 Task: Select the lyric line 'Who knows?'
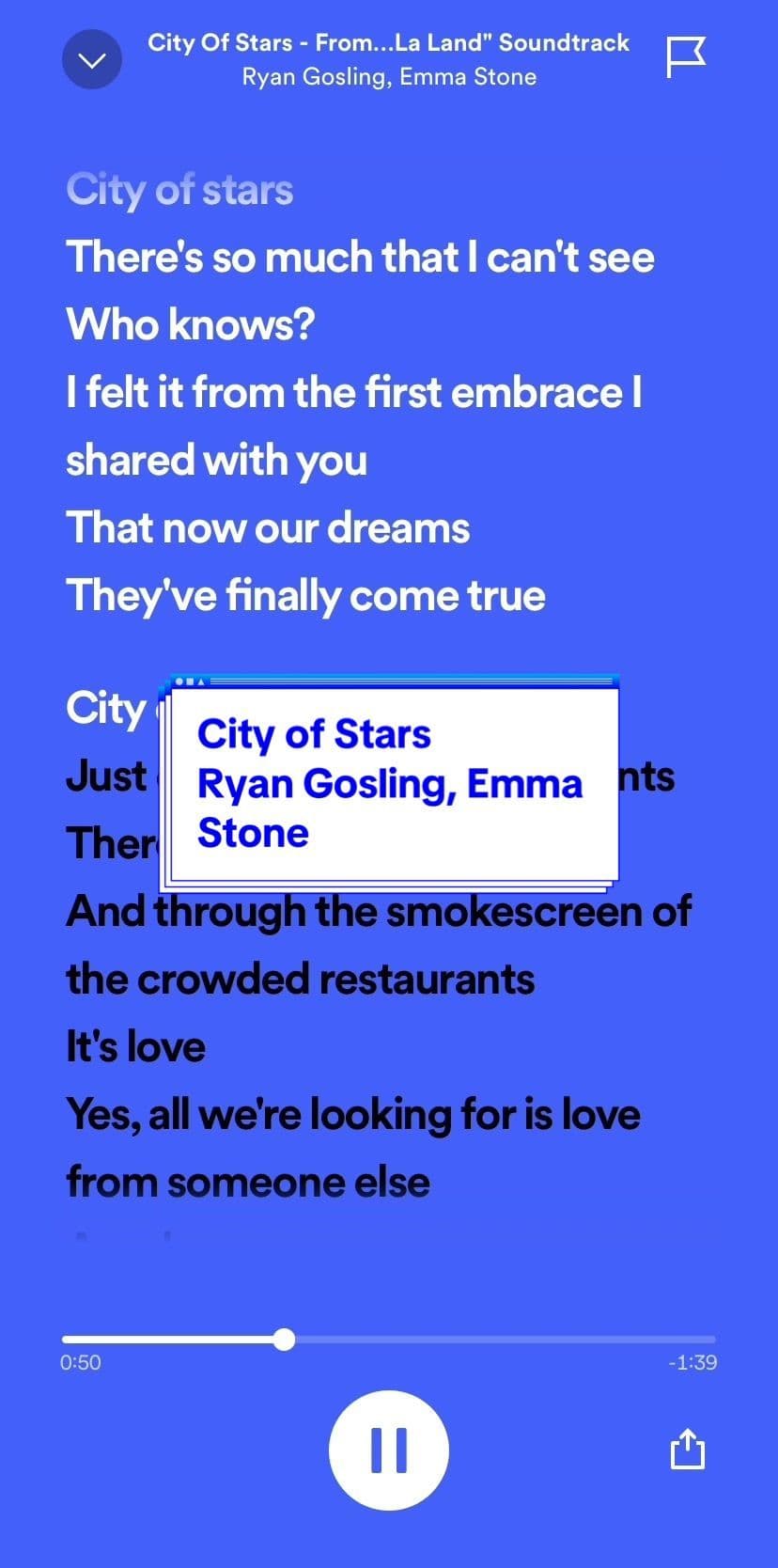191,324
